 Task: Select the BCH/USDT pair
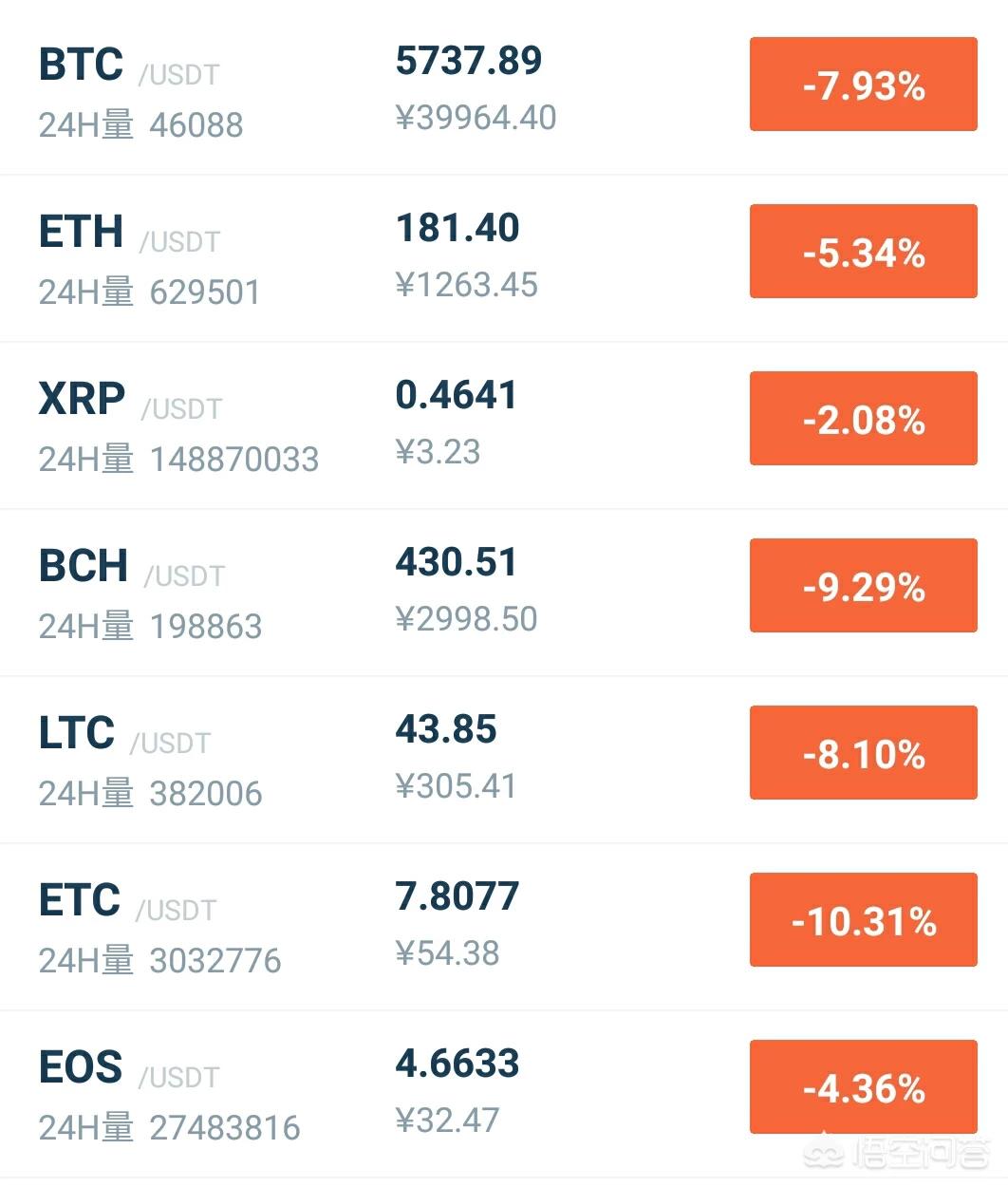[285, 591]
